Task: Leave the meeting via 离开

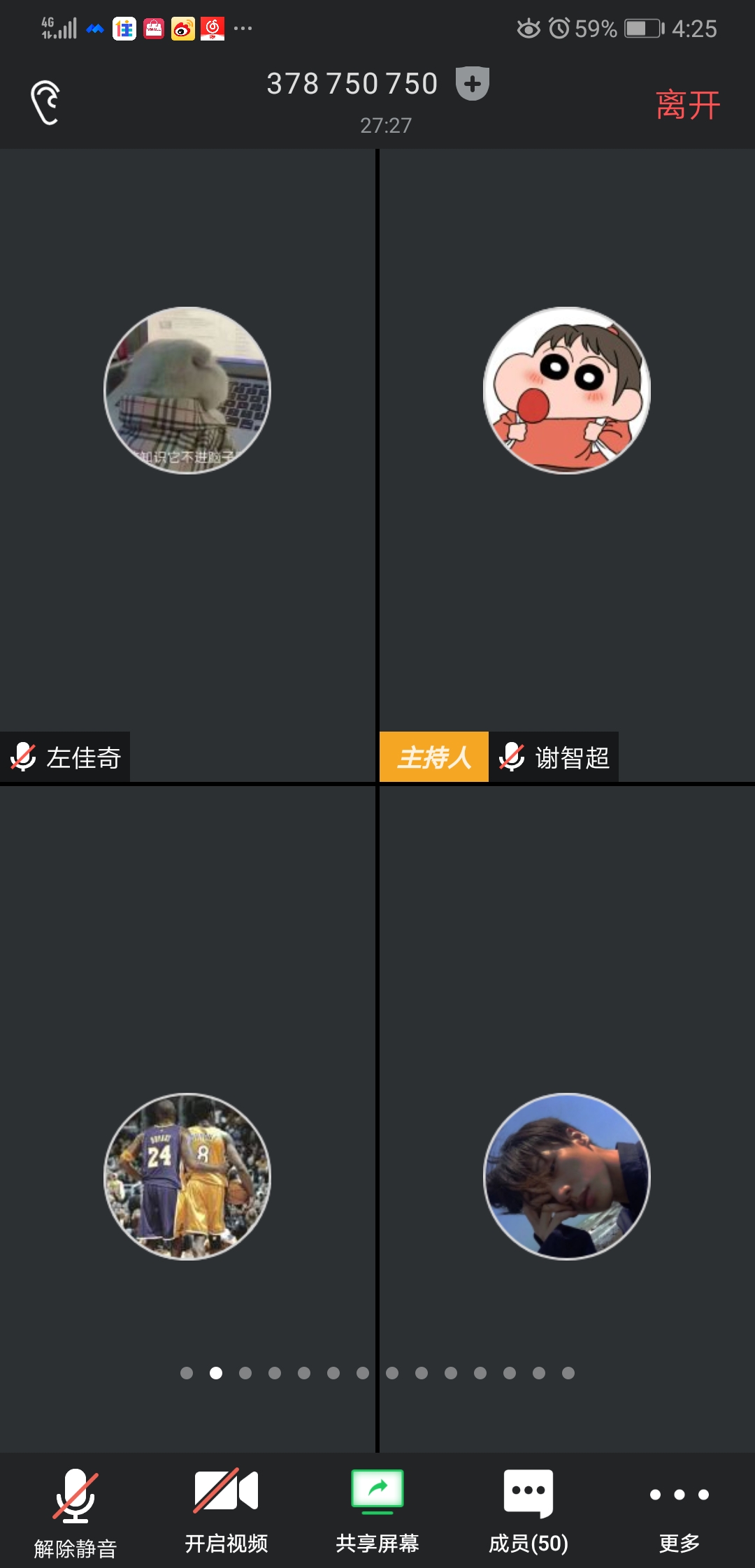Action: click(687, 106)
